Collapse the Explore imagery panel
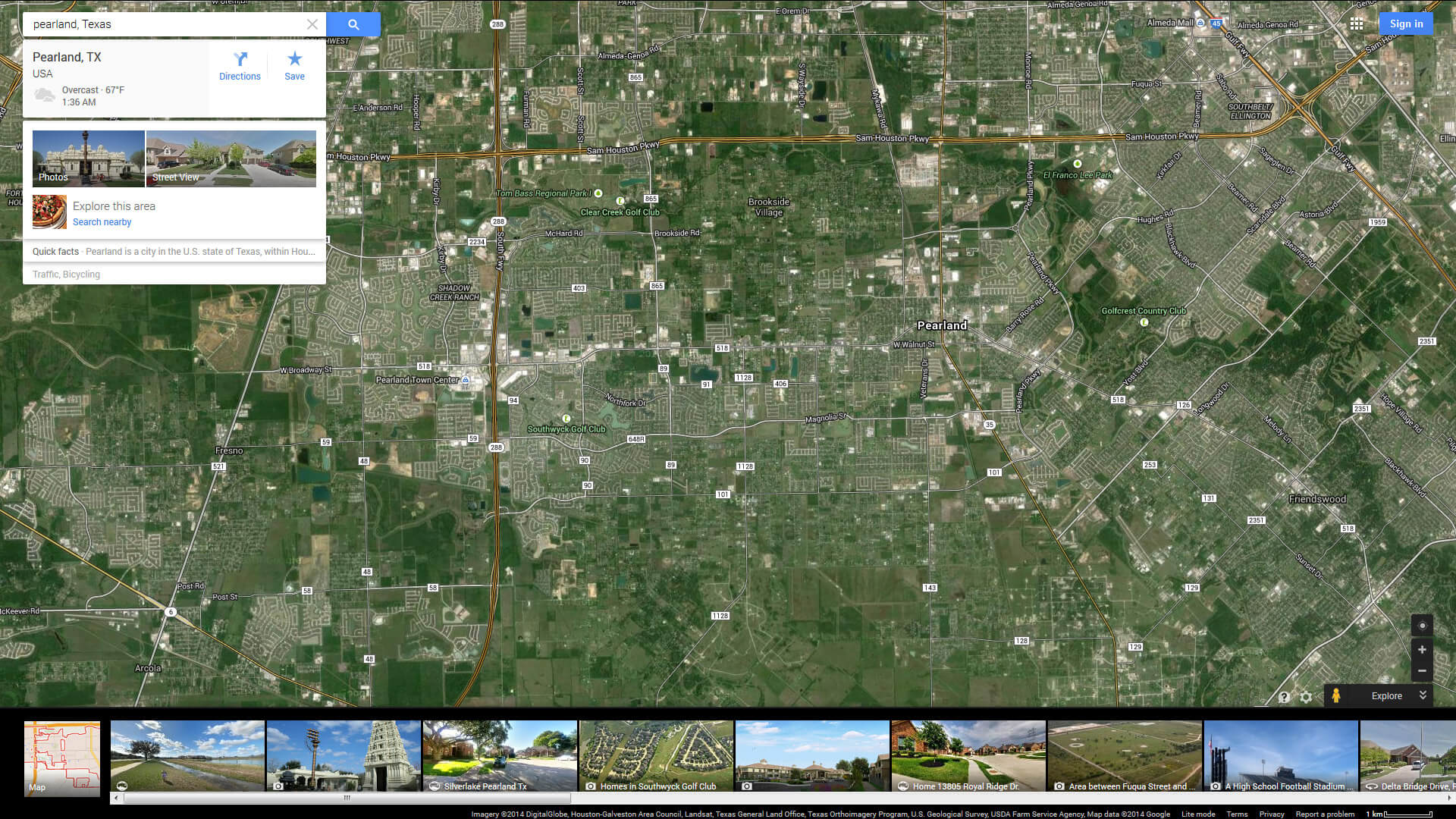The height and width of the screenshot is (819, 1456). click(x=1423, y=695)
